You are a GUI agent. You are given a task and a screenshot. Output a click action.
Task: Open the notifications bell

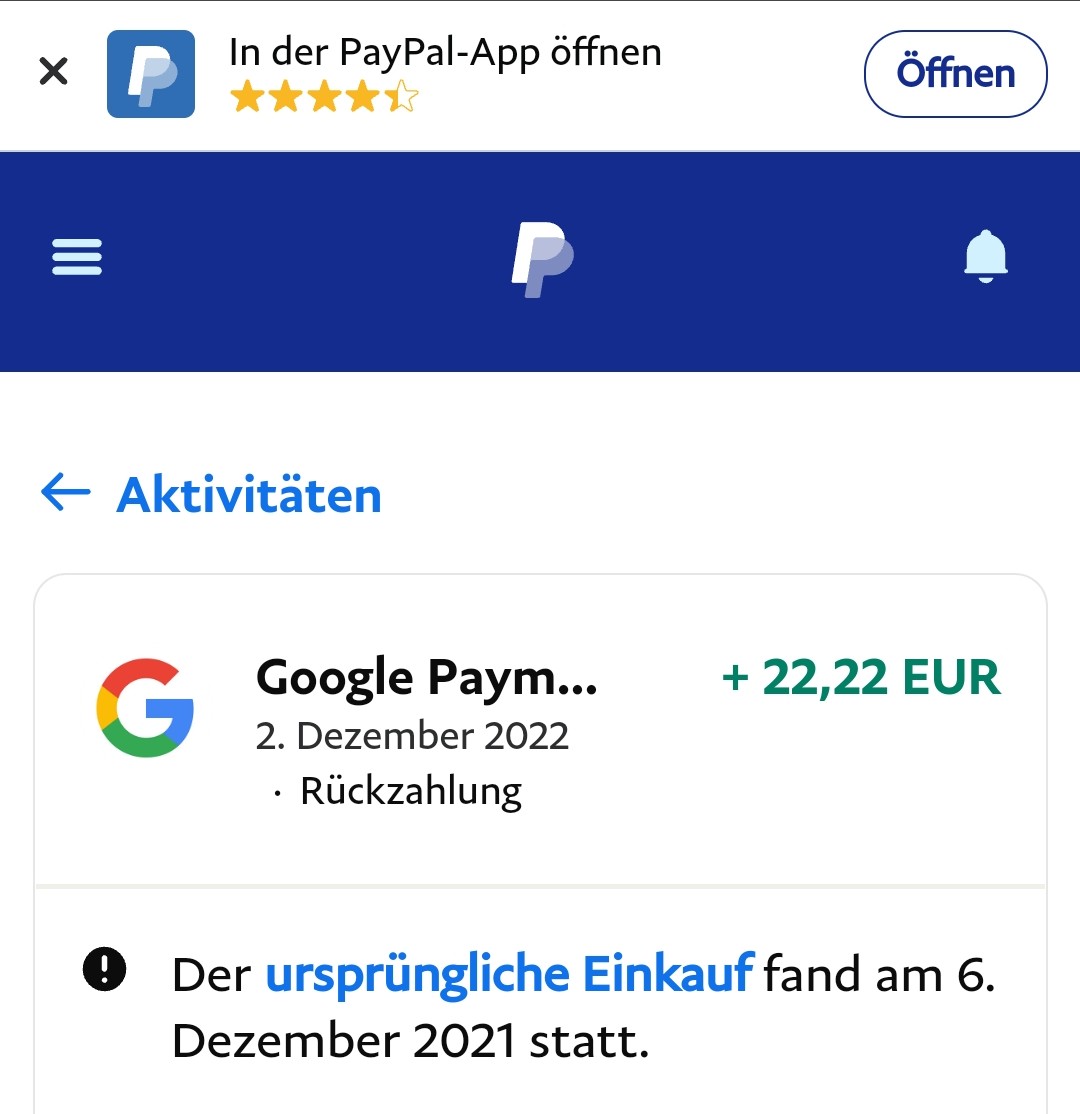click(986, 257)
